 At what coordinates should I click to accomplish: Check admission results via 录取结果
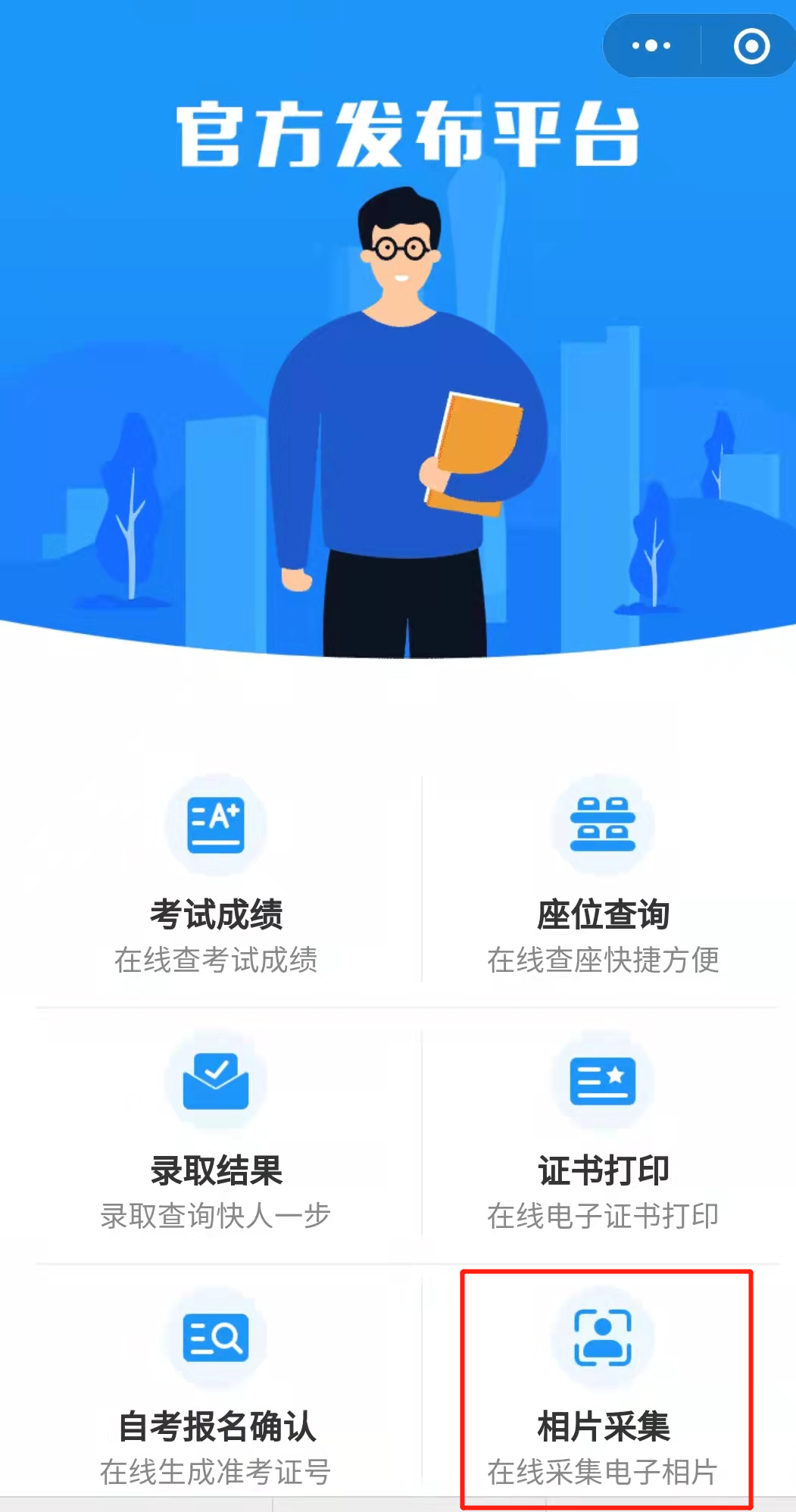[x=216, y=1134]
